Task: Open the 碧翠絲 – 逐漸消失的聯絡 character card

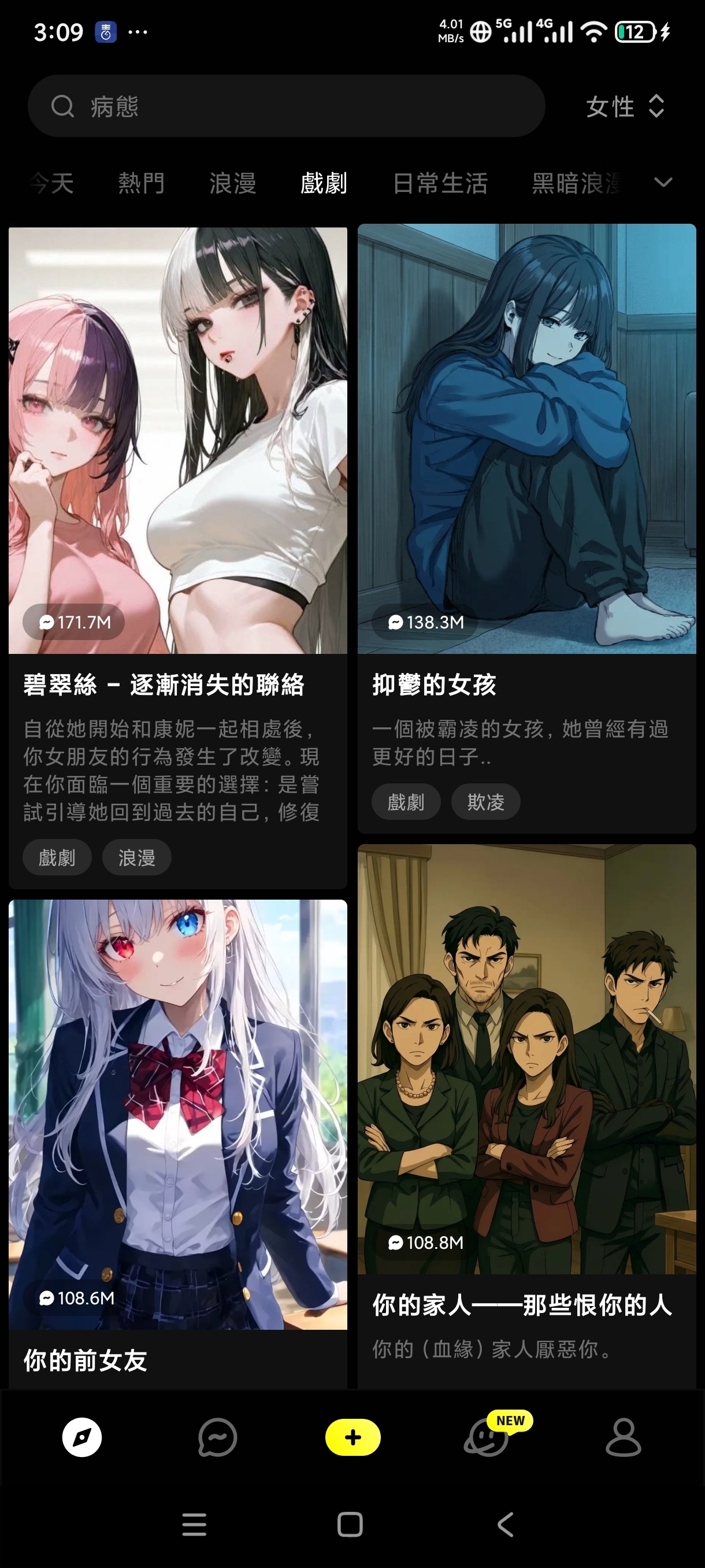Action: pyautogui.click(x=177, y=558)
